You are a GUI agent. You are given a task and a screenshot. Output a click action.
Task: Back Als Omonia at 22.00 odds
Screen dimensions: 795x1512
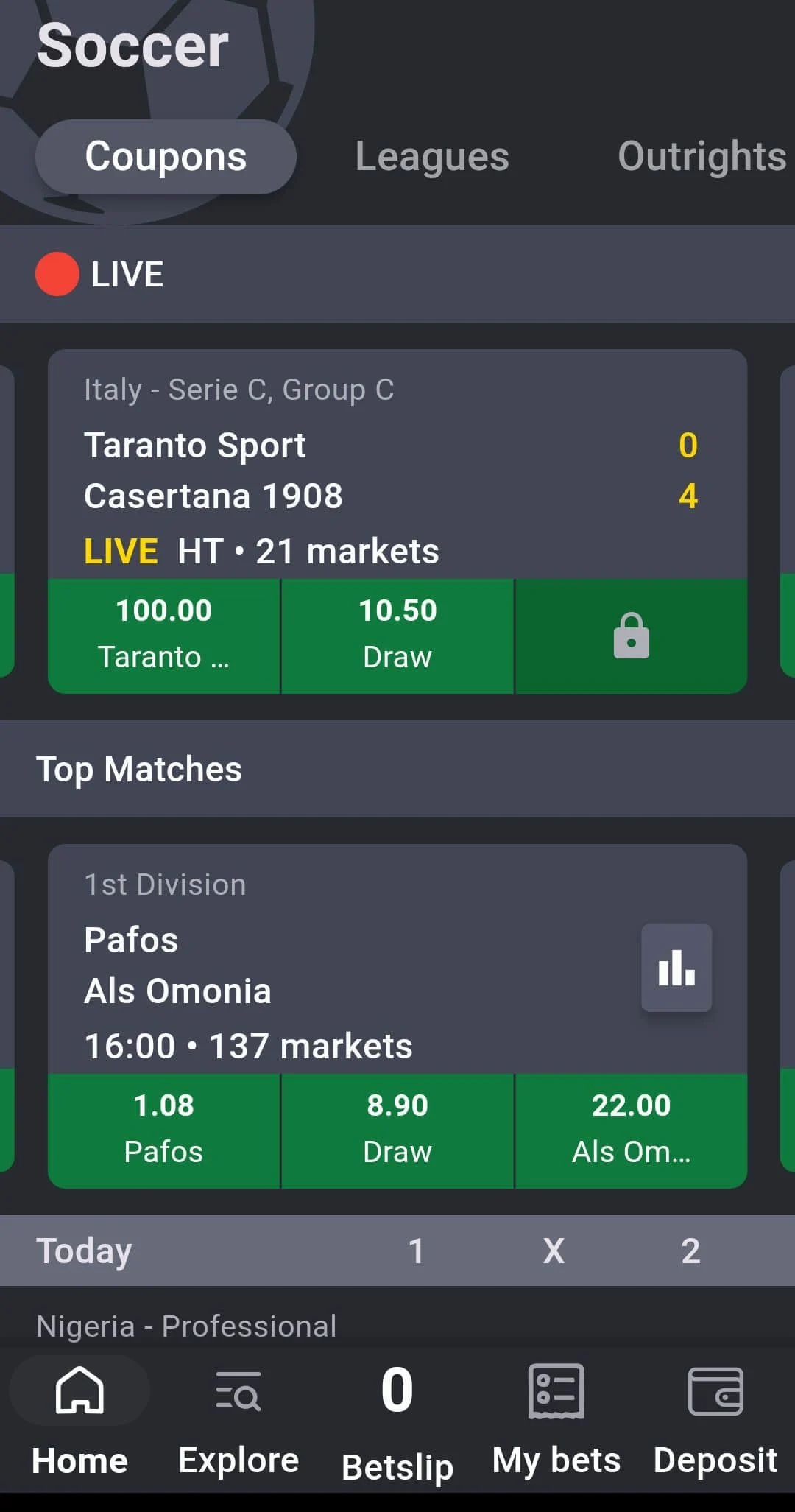coord(631,1130)
